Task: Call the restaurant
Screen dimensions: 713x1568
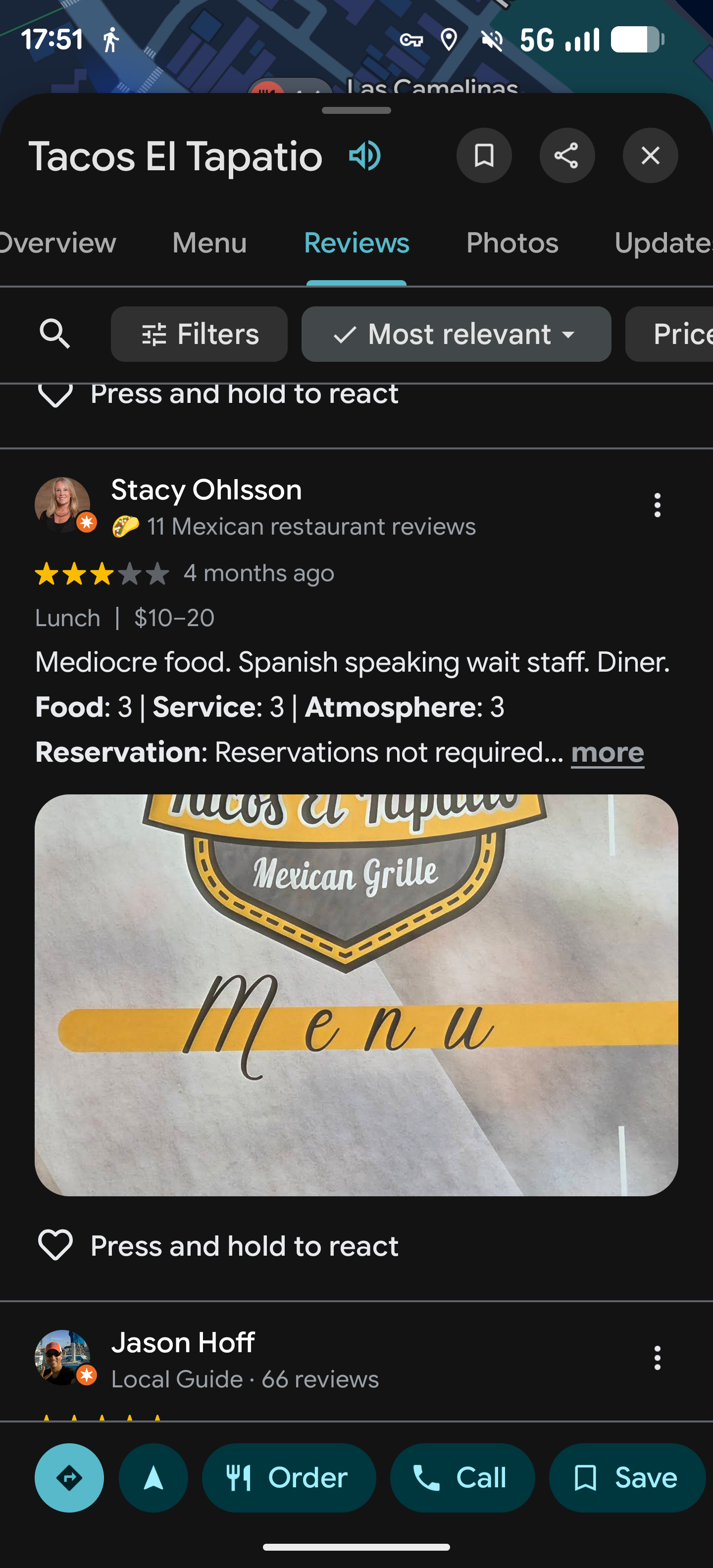Action: click(463, 1478)
